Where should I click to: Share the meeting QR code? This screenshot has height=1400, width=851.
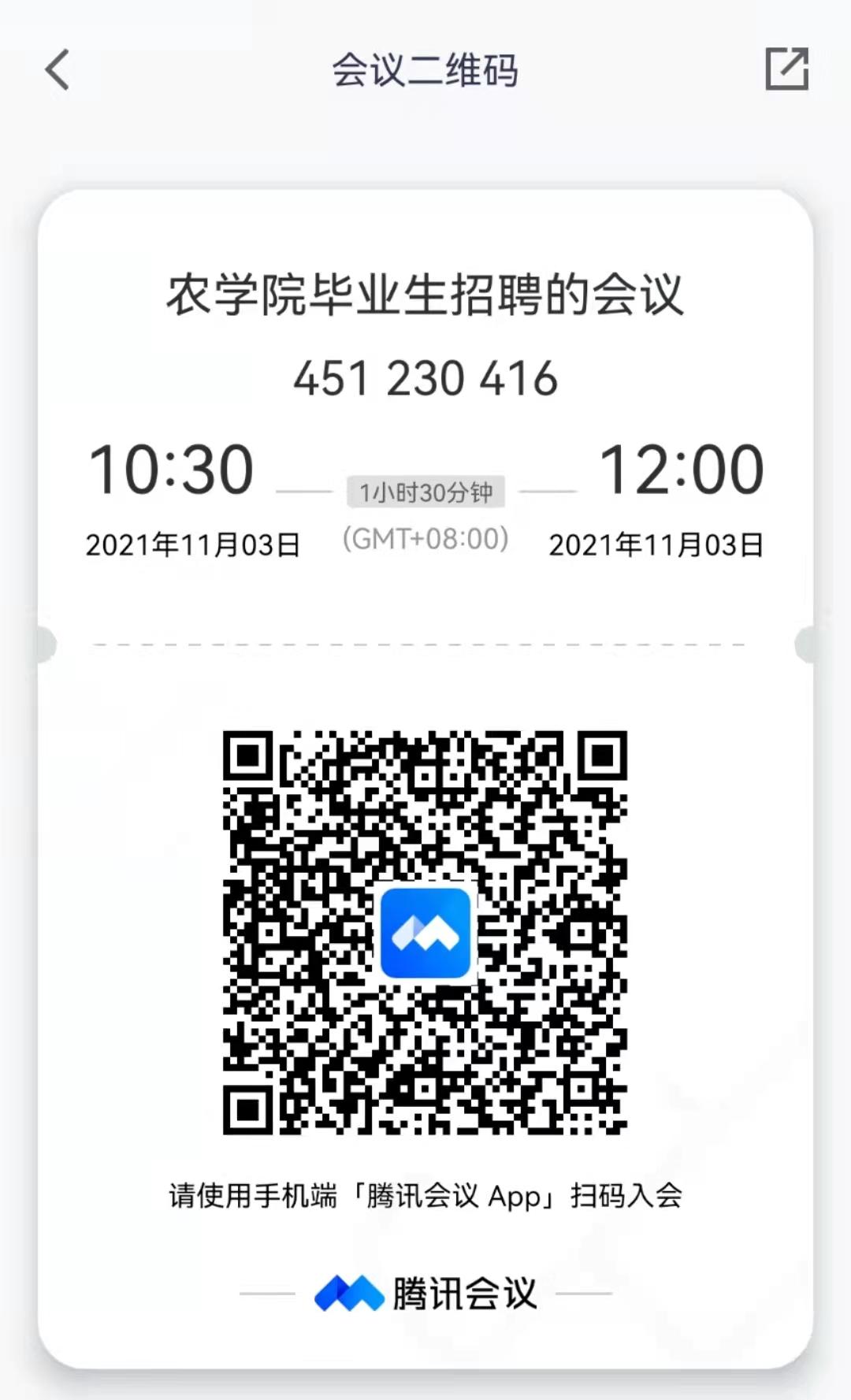[786, 69]
